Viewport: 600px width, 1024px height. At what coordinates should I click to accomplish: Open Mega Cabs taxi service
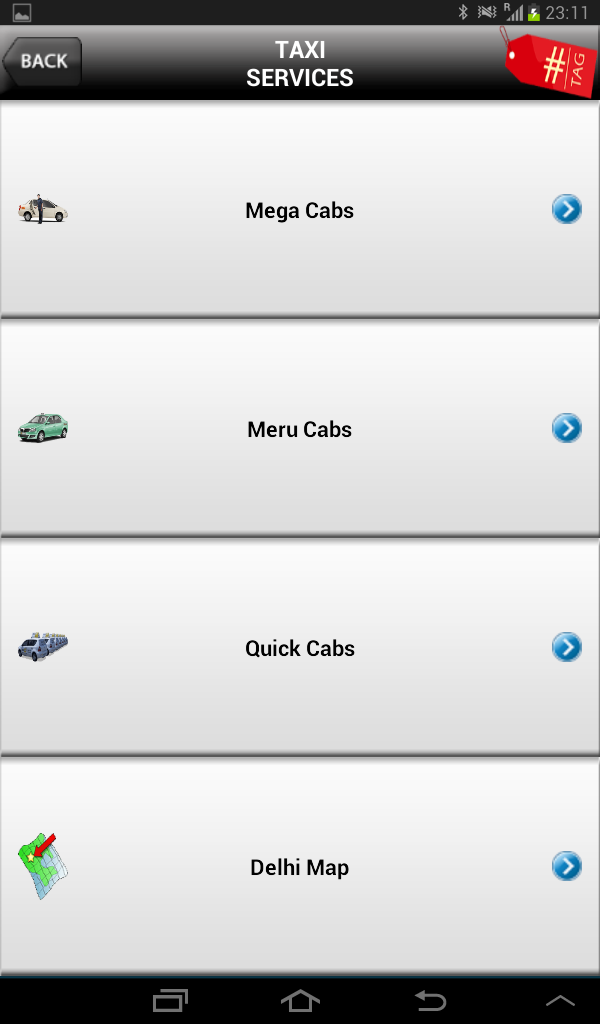click(x=300, y=210)
